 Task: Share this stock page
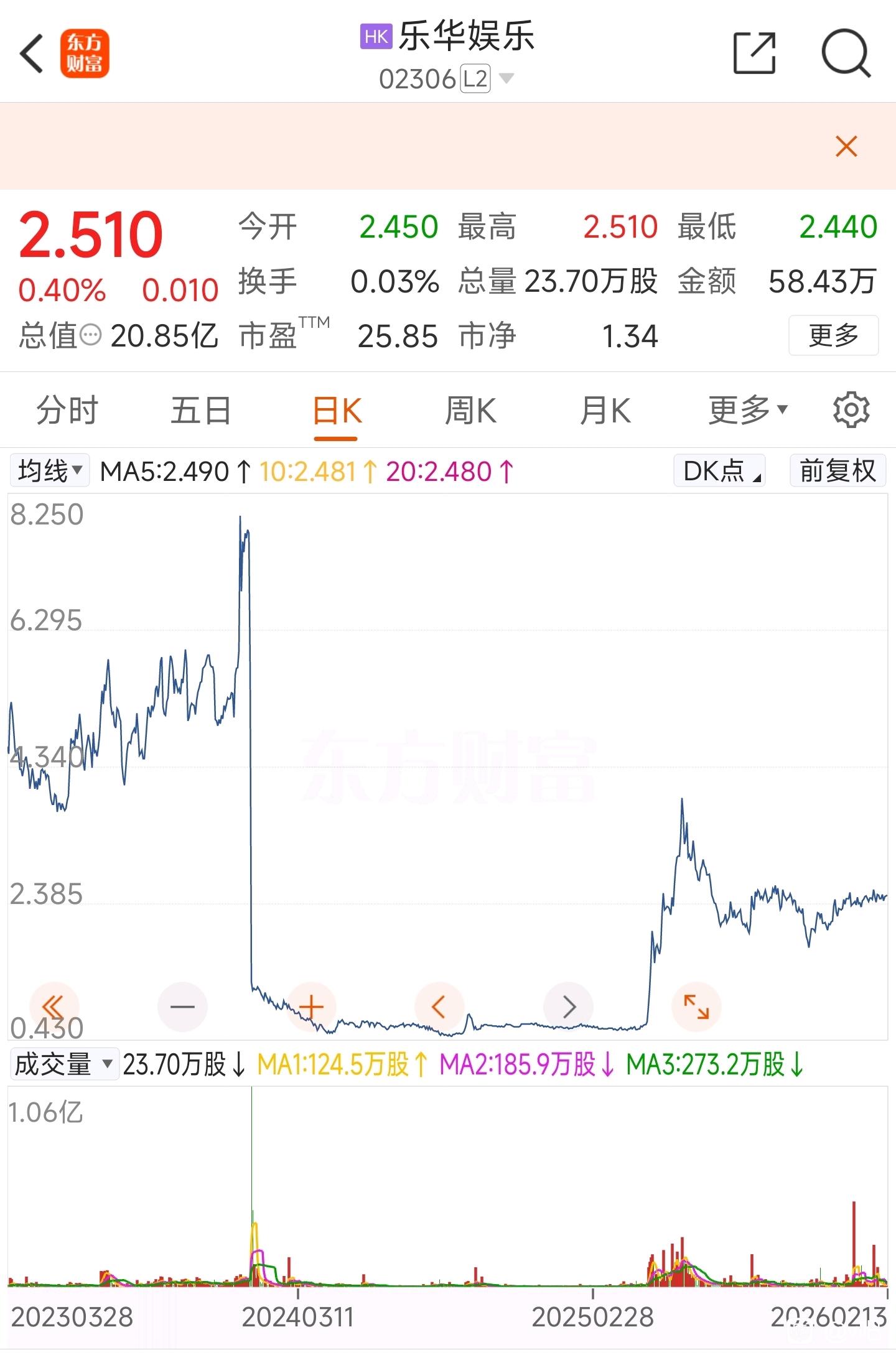pos(754,54)
